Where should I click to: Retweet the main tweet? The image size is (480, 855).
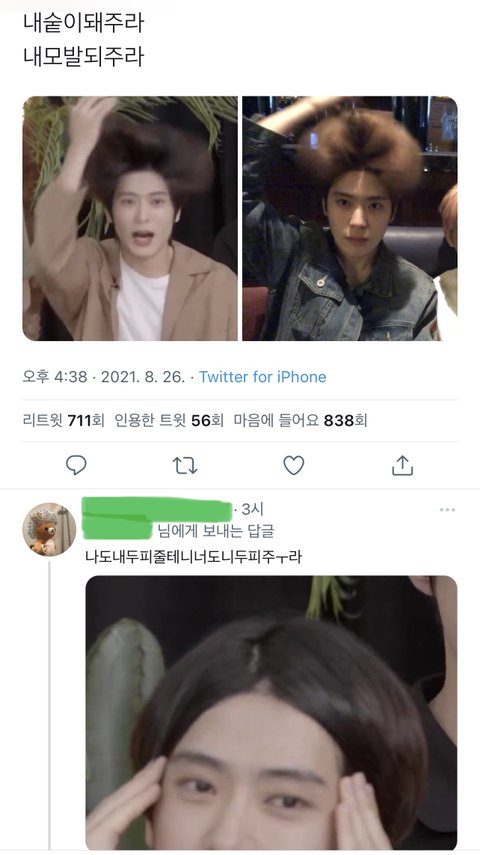click(185, 466)
